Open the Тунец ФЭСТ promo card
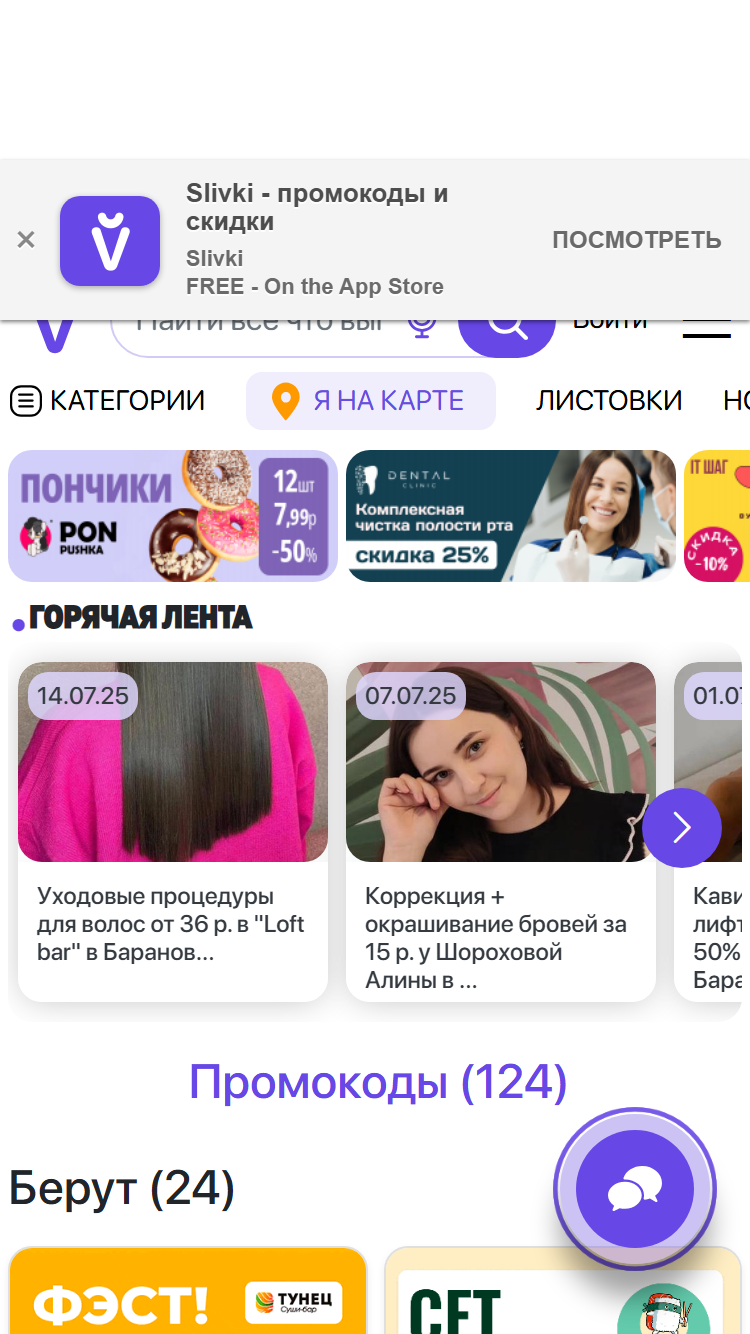This screenshot has height=1334, width=750. pyautogui.click(x=188, y=1290)
